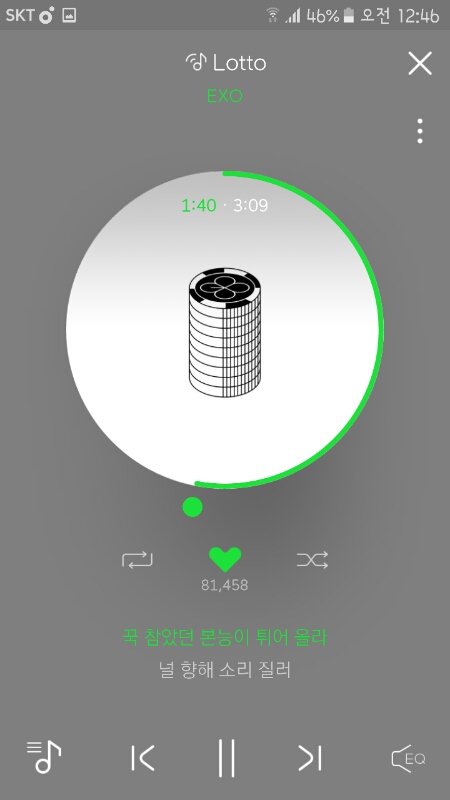Image resolution: width=450 pixels, height=800 pixels.
Task: Unlike the song via heart icon
Action: [225, 559]
